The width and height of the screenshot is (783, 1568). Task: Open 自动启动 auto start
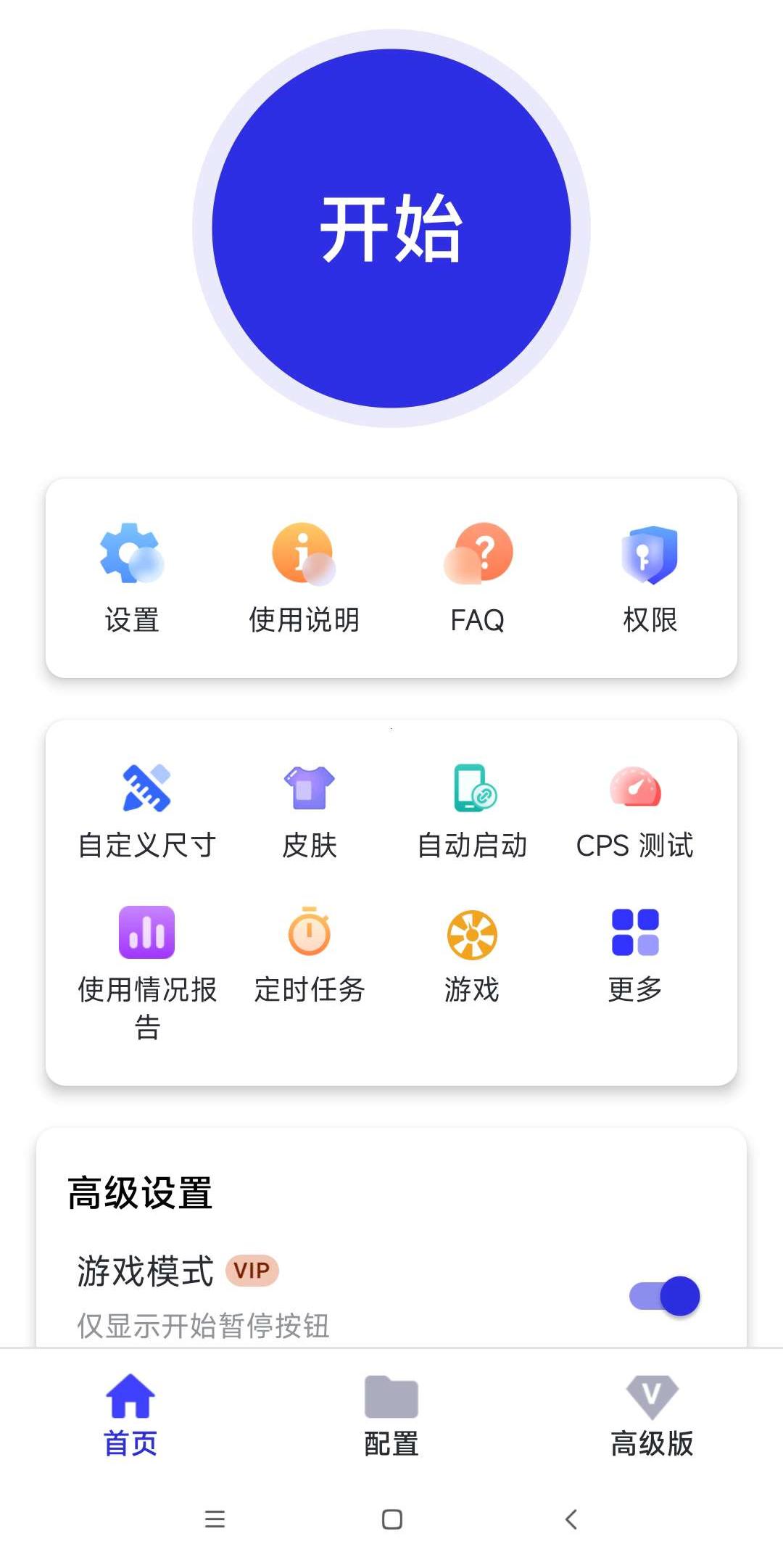[x=473, y=812]
